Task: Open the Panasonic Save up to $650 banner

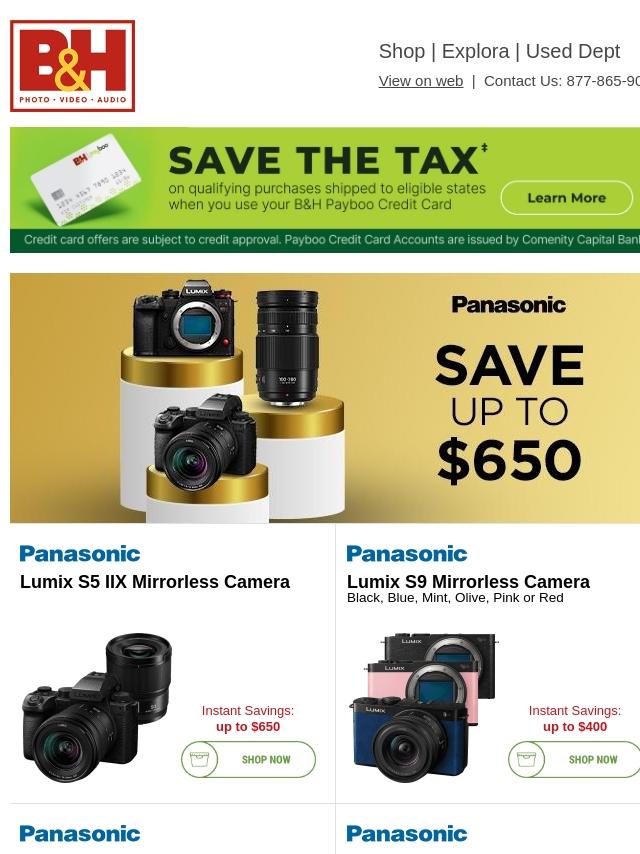Action: pos(325,397)
